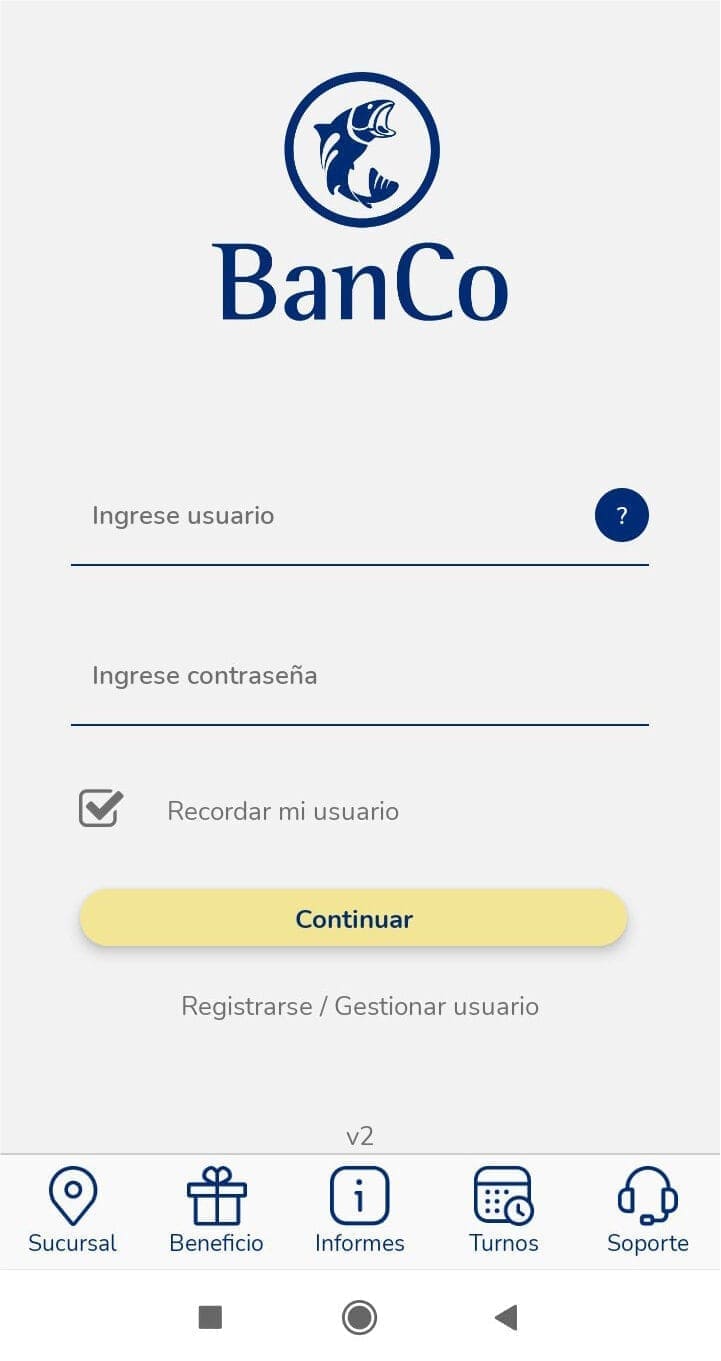Tap the system back button
The image size is (721, 1361).
(506, 1317)
